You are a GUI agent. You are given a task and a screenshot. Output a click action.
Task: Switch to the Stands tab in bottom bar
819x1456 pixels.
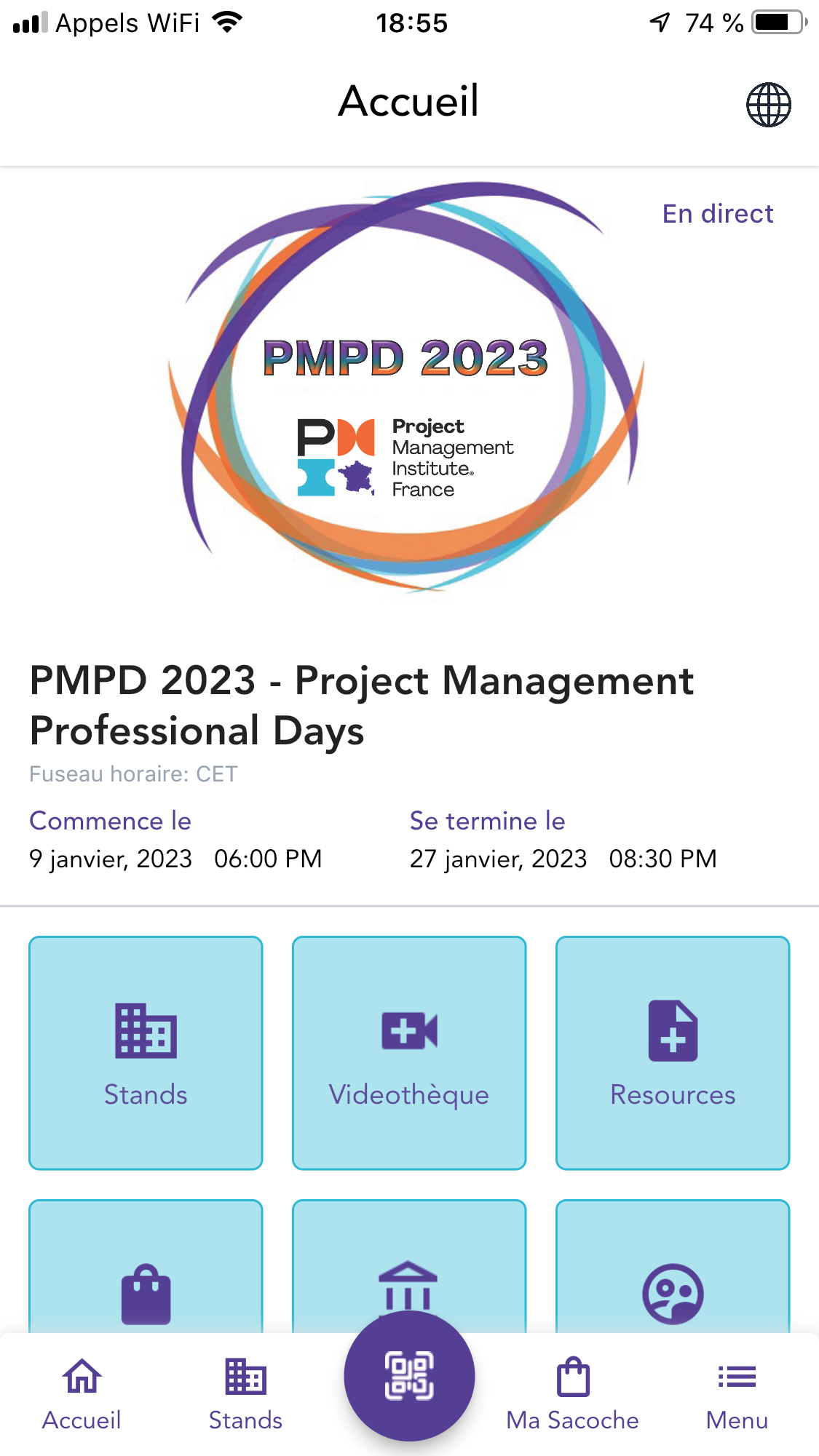[x=245, y=1395]
